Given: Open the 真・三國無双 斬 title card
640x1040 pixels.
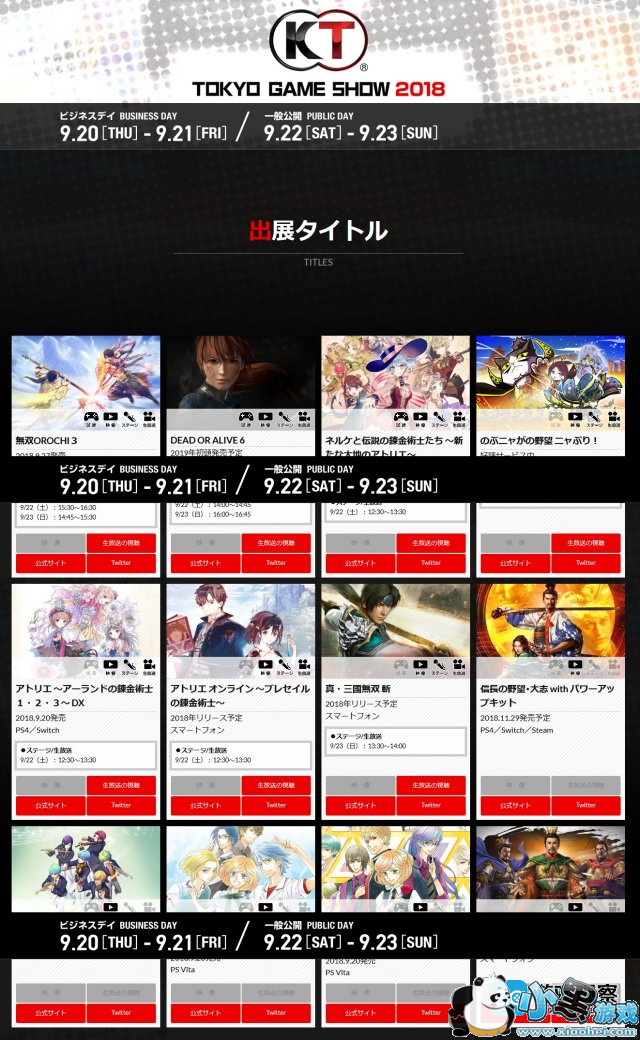Looking at the screenshot, I should 396,630.
